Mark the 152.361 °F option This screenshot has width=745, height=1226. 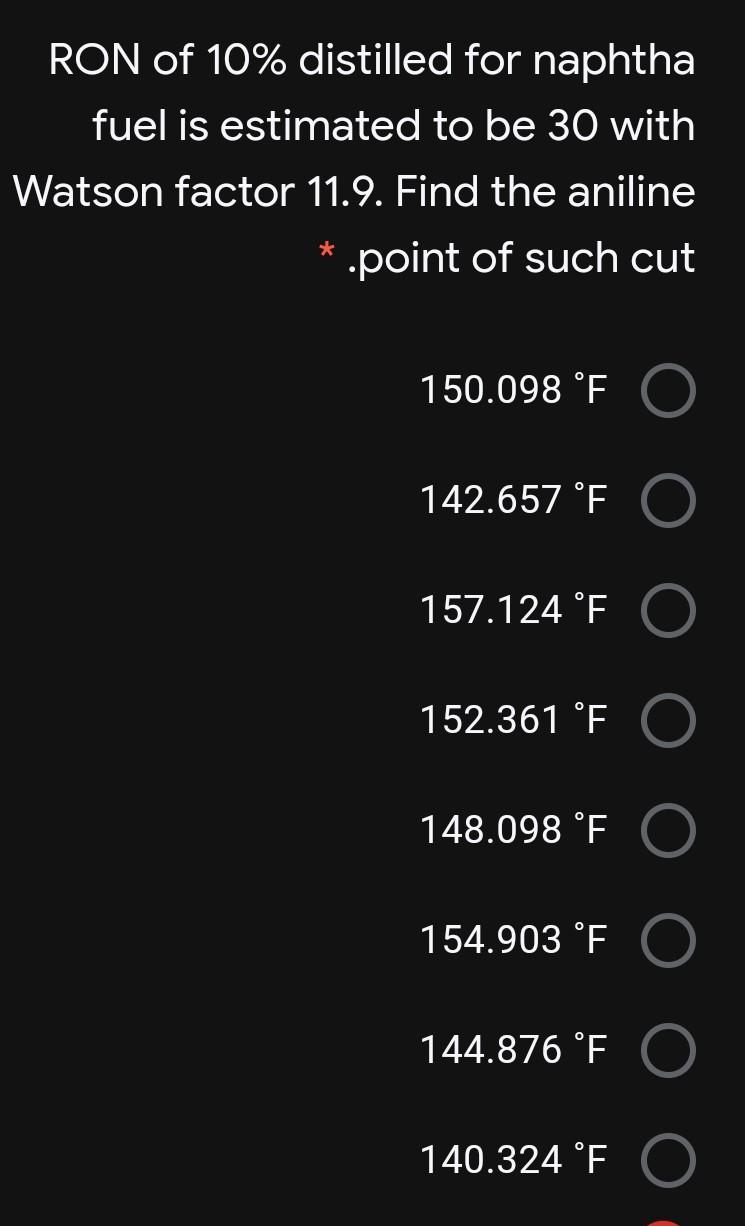pos(668,721)
